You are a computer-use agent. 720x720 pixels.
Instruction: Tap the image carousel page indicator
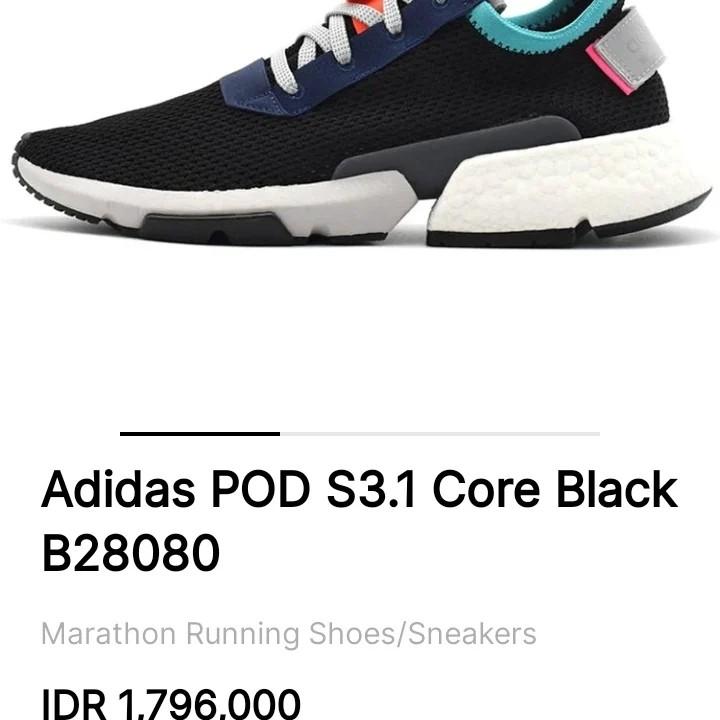point(360,434)
